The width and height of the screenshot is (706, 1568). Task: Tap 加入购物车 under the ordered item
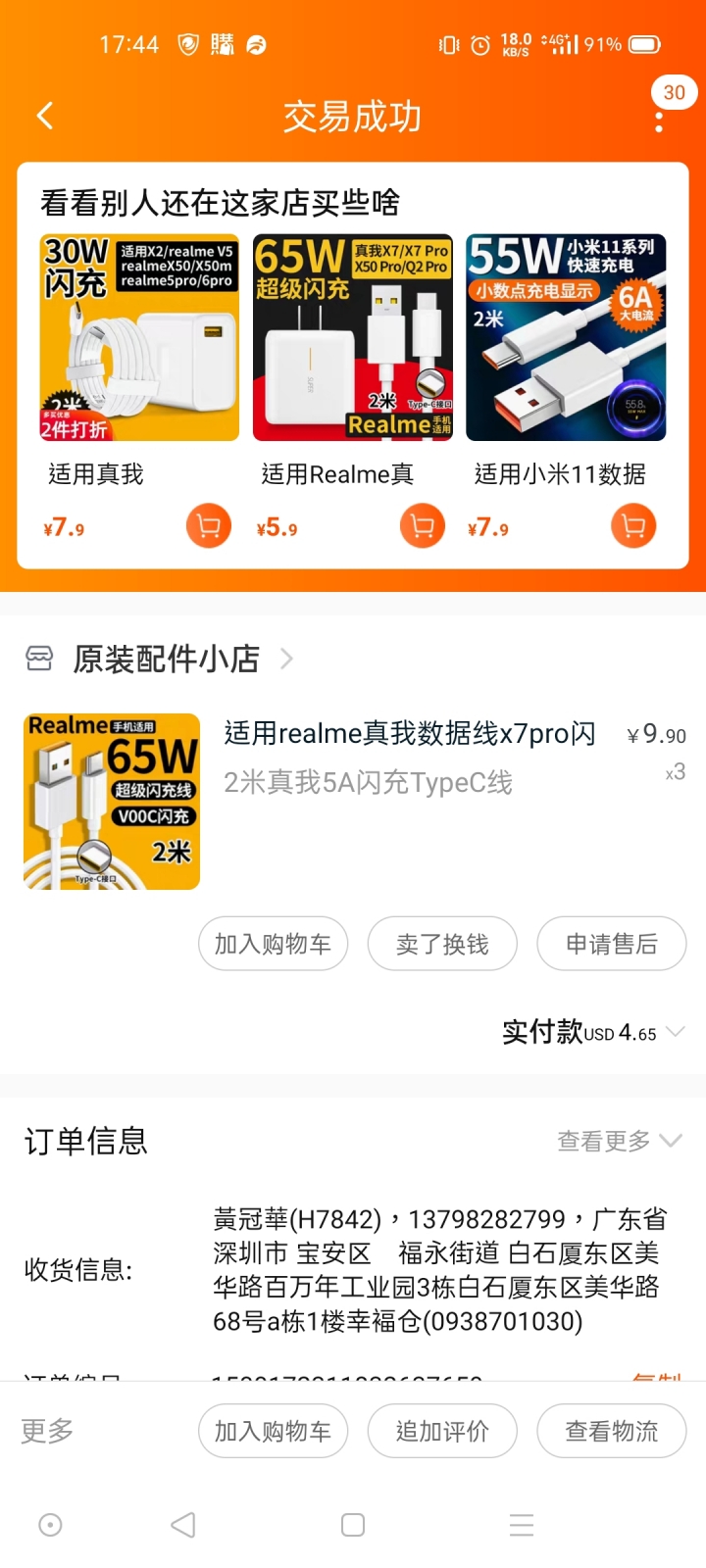[x=273, y=944]
